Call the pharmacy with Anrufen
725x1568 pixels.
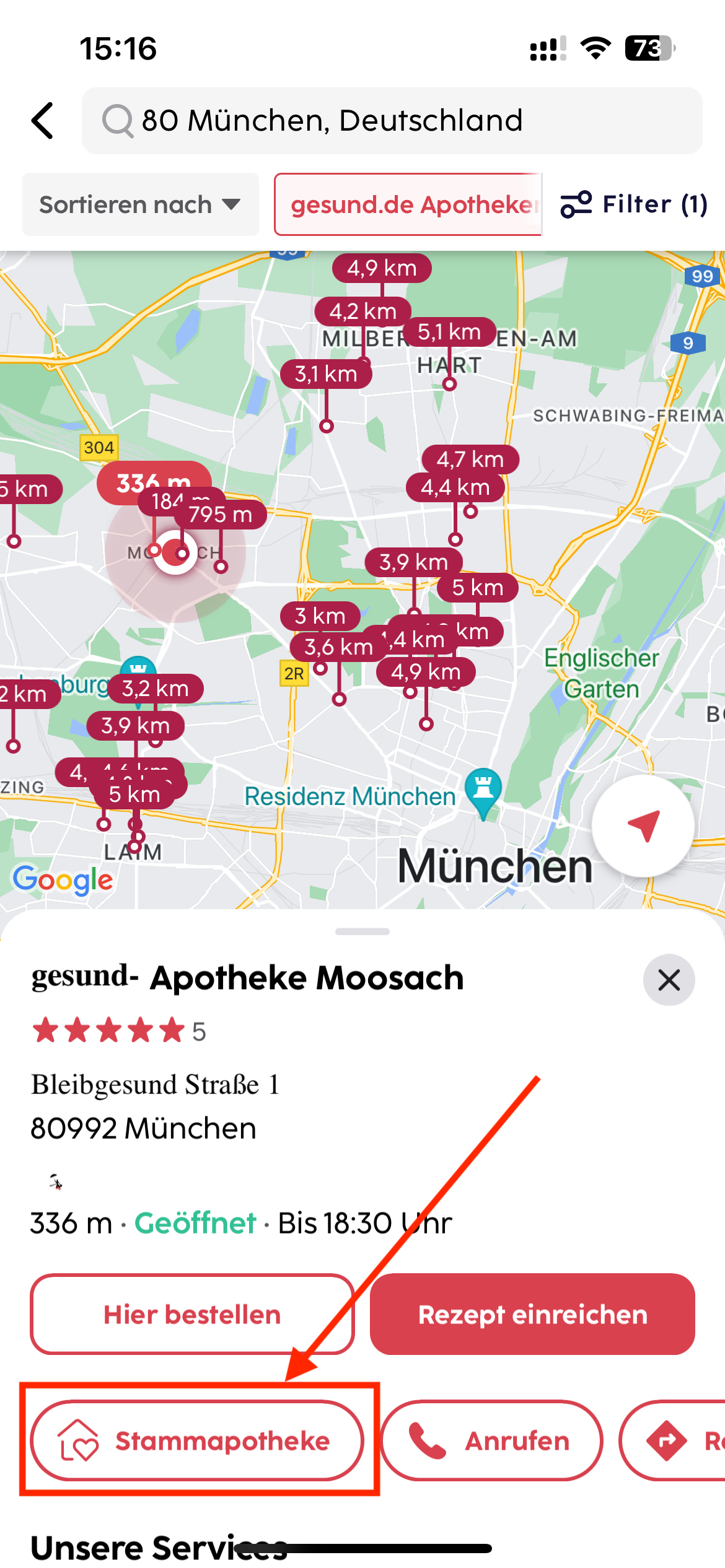(491, 1440)
